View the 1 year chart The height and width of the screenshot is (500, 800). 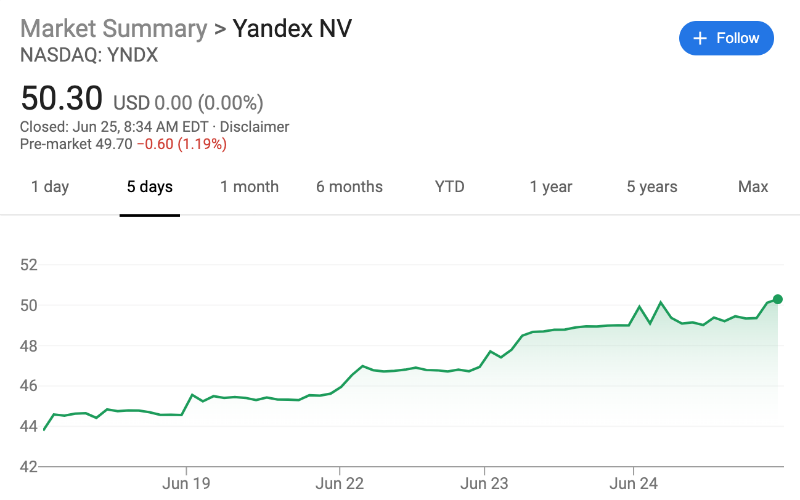[x=551, y=187]
